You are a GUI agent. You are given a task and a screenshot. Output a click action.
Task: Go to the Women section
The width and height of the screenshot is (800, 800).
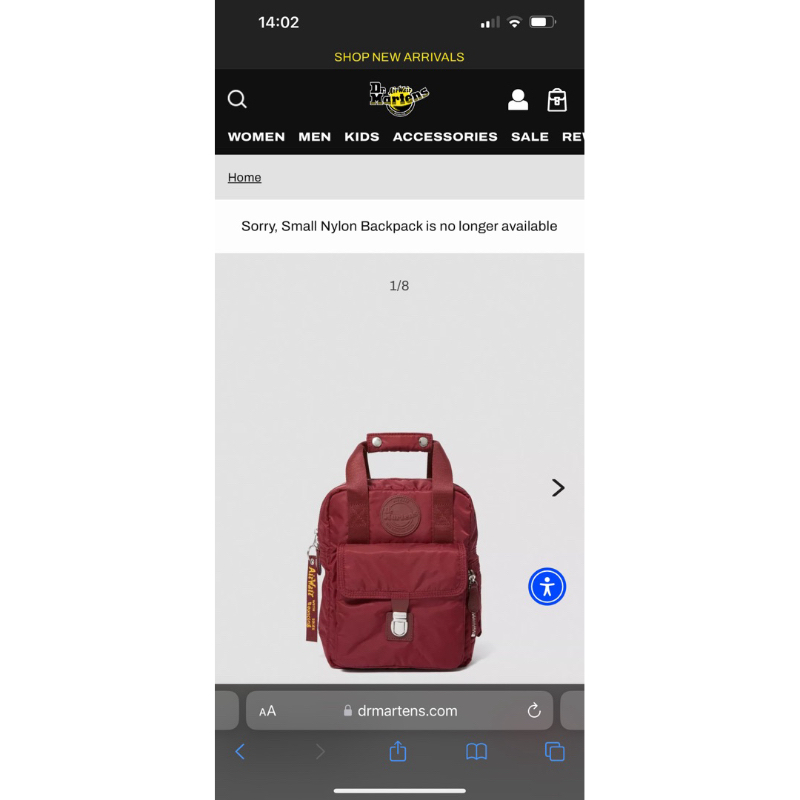[256, 137]
